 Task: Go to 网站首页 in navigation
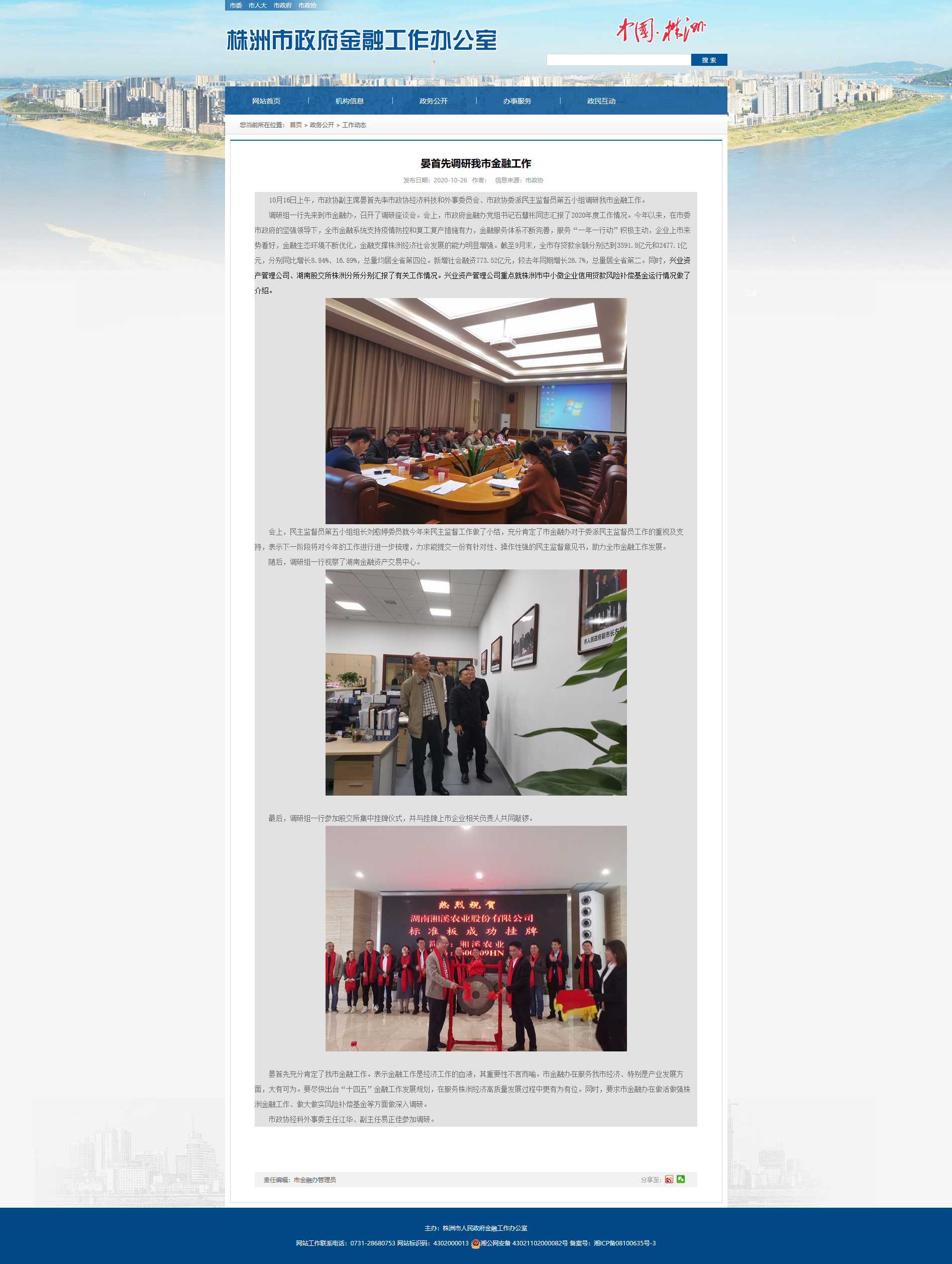(x=266, y=101)
